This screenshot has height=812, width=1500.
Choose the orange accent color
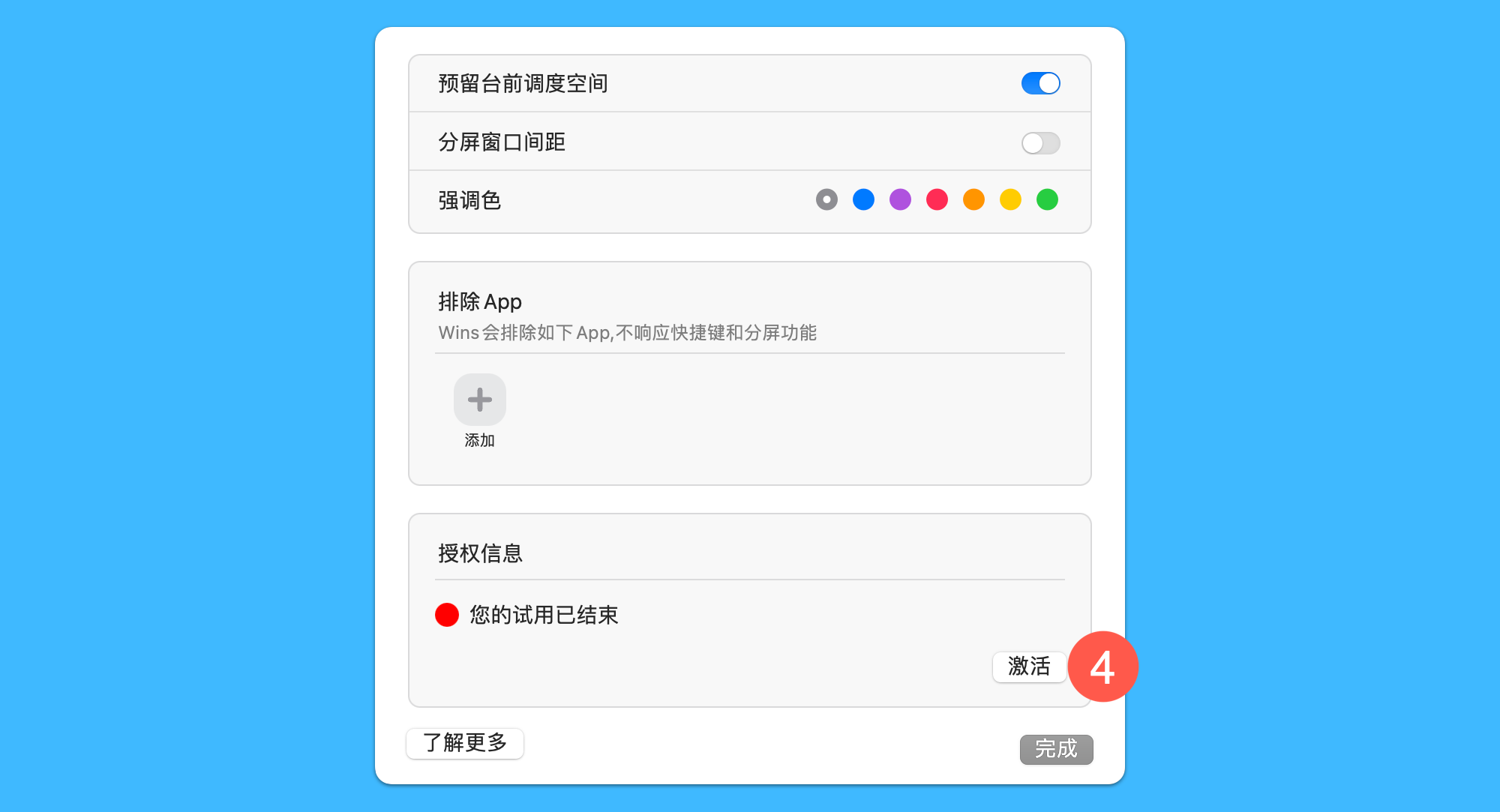coord(973,199)
